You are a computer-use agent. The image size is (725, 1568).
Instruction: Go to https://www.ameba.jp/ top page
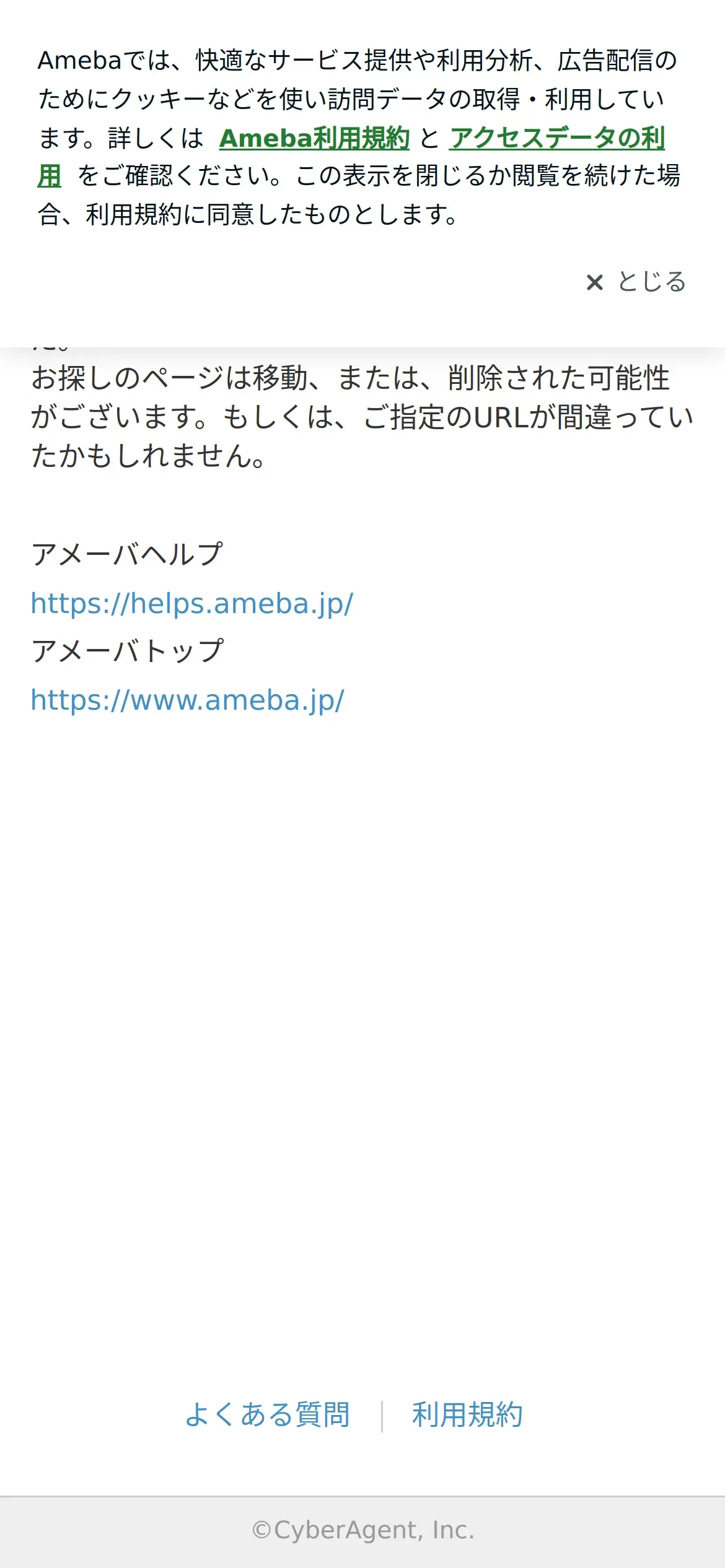point(187,700)
